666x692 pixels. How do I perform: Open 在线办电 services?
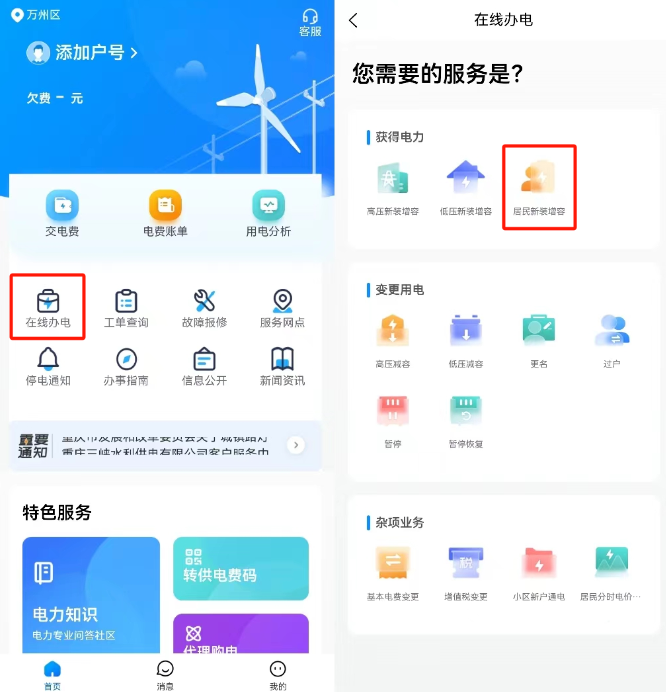pyautogui.click(x=48, y=307)
